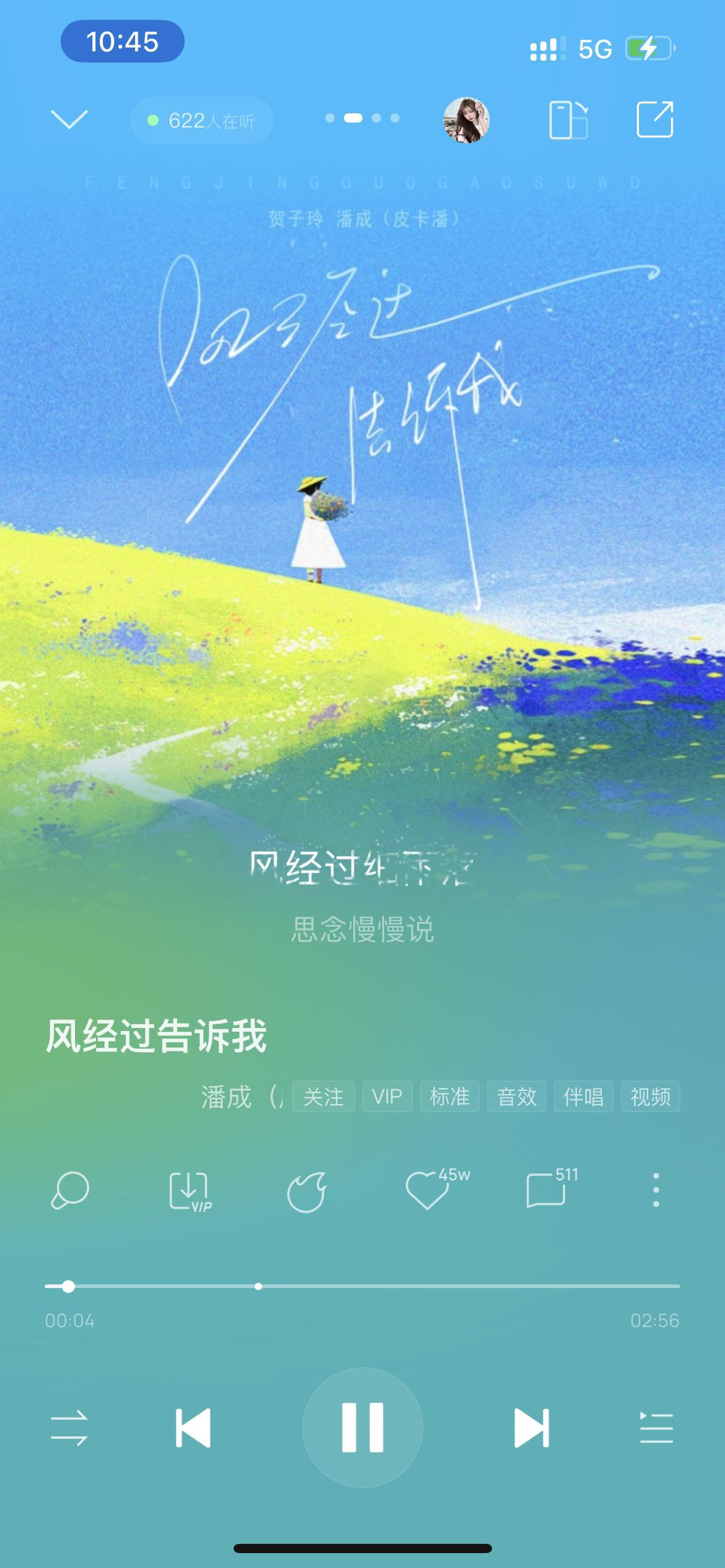Open the 伴唱 accompaniment chip

click(x=583, y=1097)
